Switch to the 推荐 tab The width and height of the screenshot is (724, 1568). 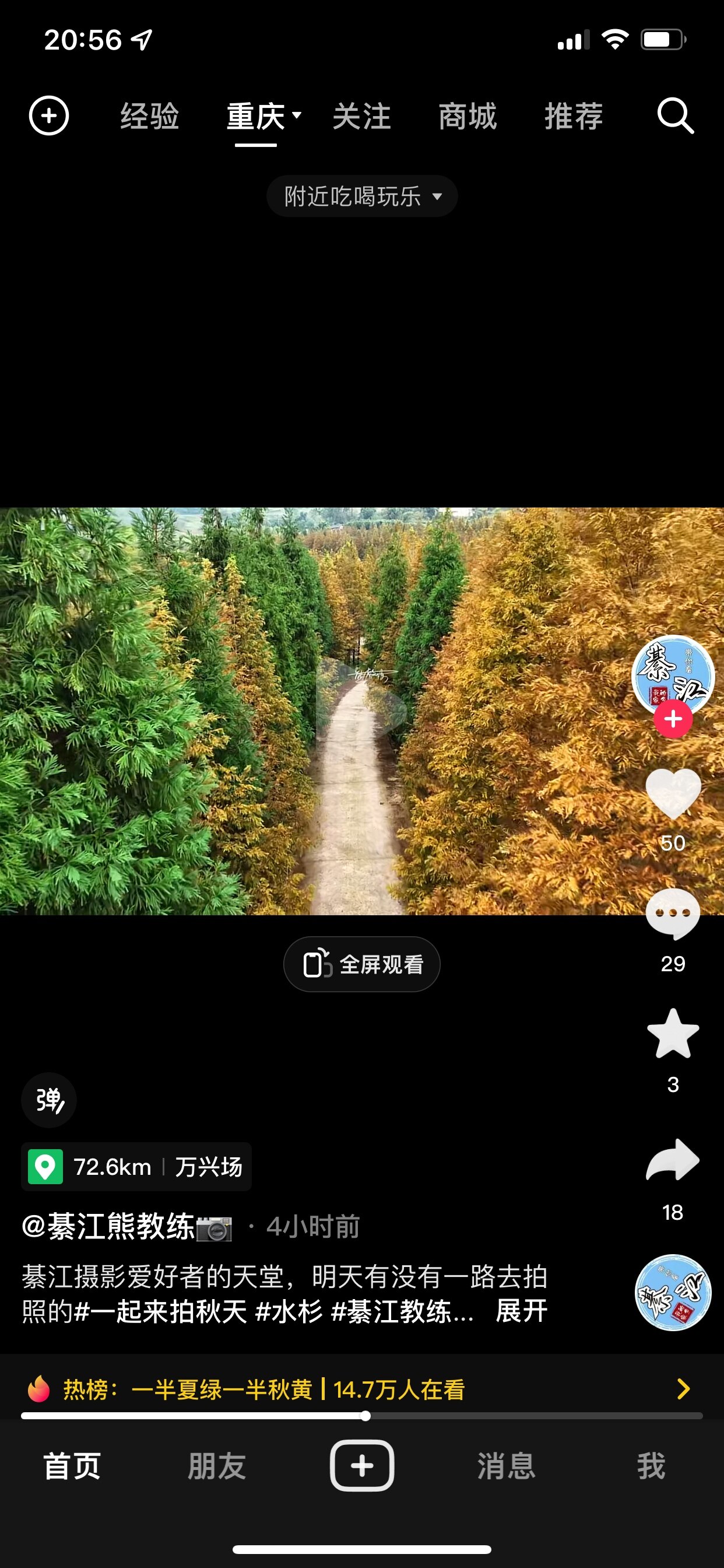coord(573,116)
